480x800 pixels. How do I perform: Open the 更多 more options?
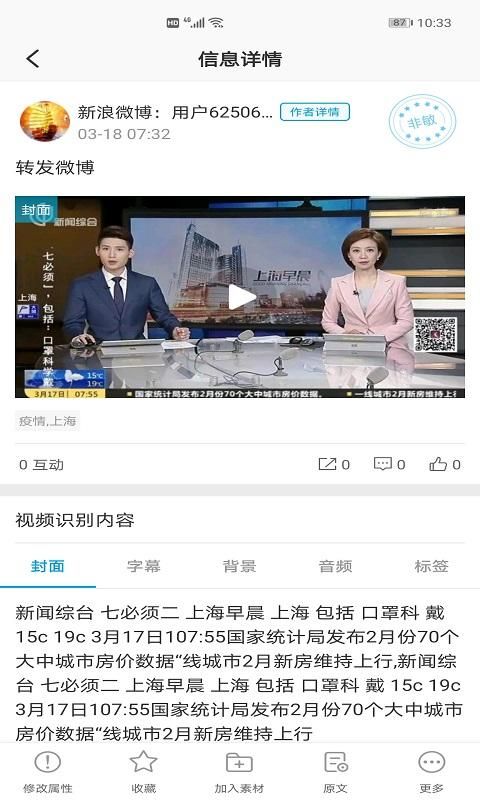(x=432, y=772)
